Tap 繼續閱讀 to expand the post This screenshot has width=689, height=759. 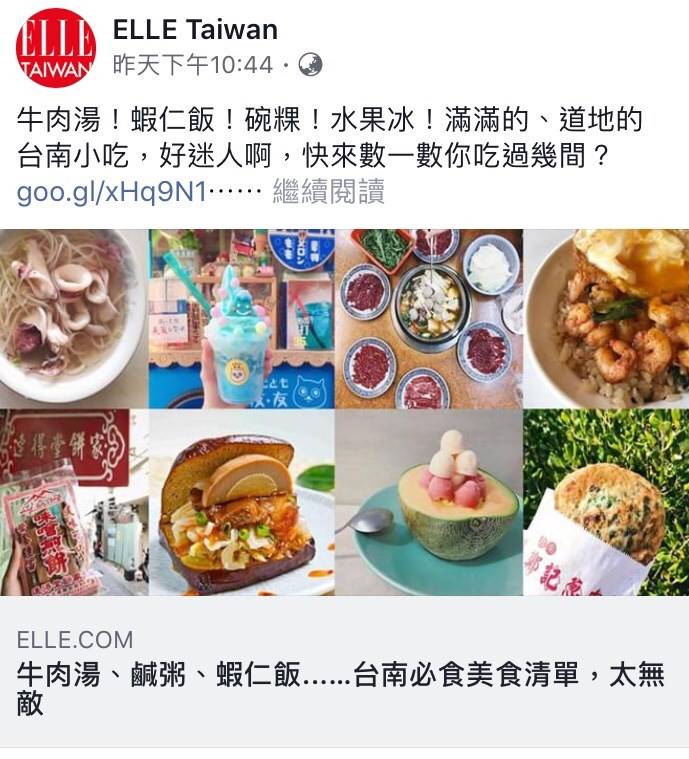[x=329, y=192]
